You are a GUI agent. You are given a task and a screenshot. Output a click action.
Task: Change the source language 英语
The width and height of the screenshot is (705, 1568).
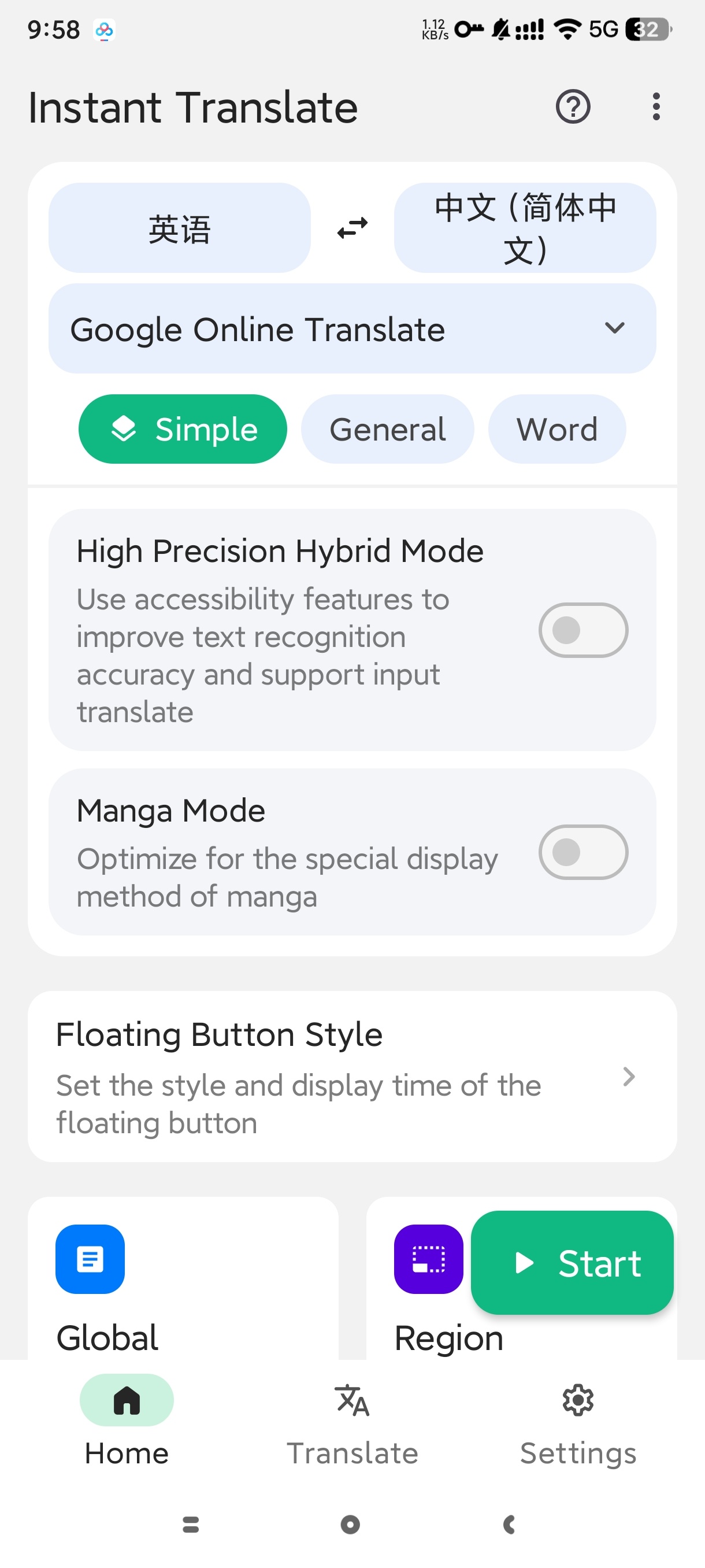point(180,228)
